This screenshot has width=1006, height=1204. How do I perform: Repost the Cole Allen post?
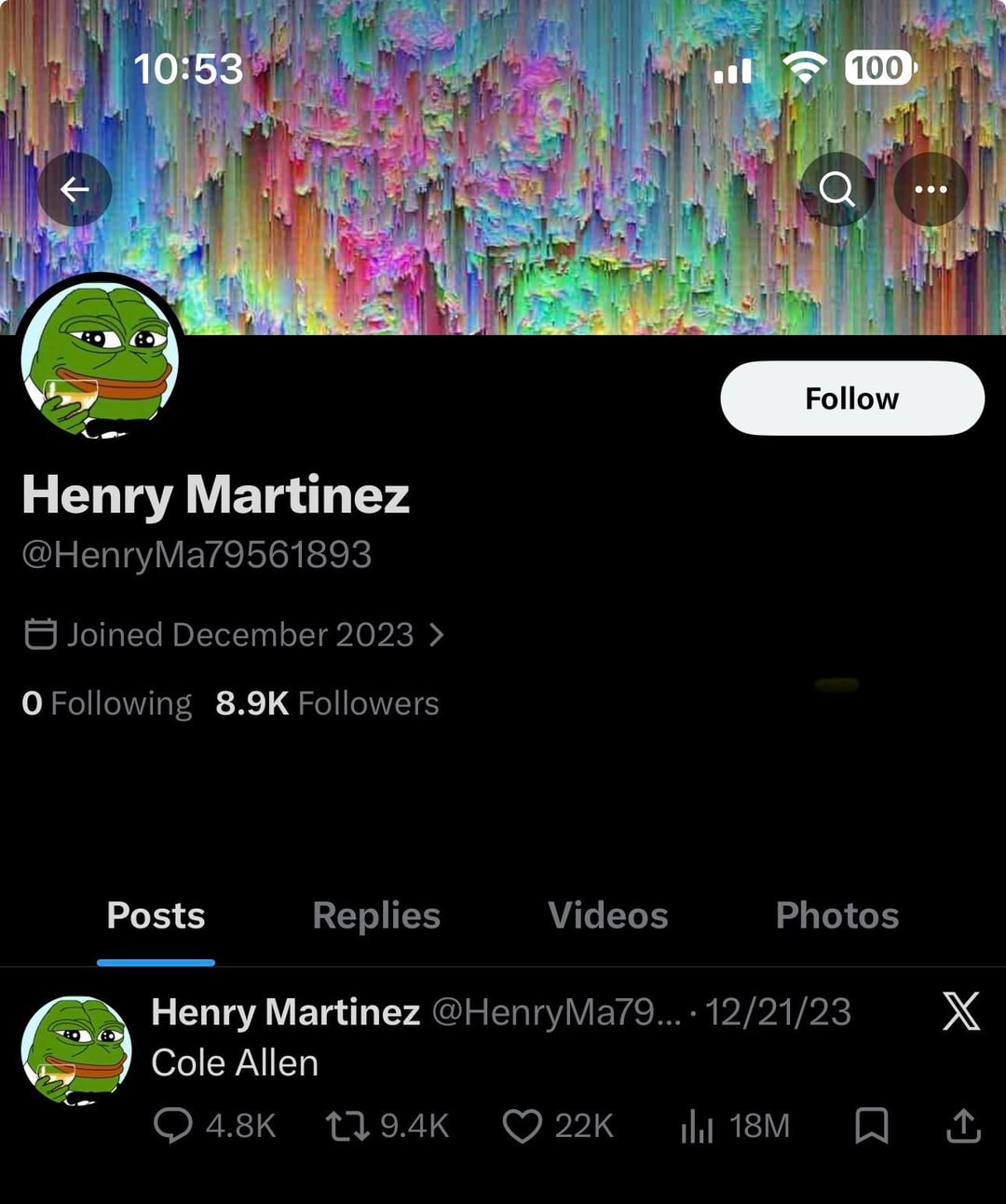pos(347,1126)
